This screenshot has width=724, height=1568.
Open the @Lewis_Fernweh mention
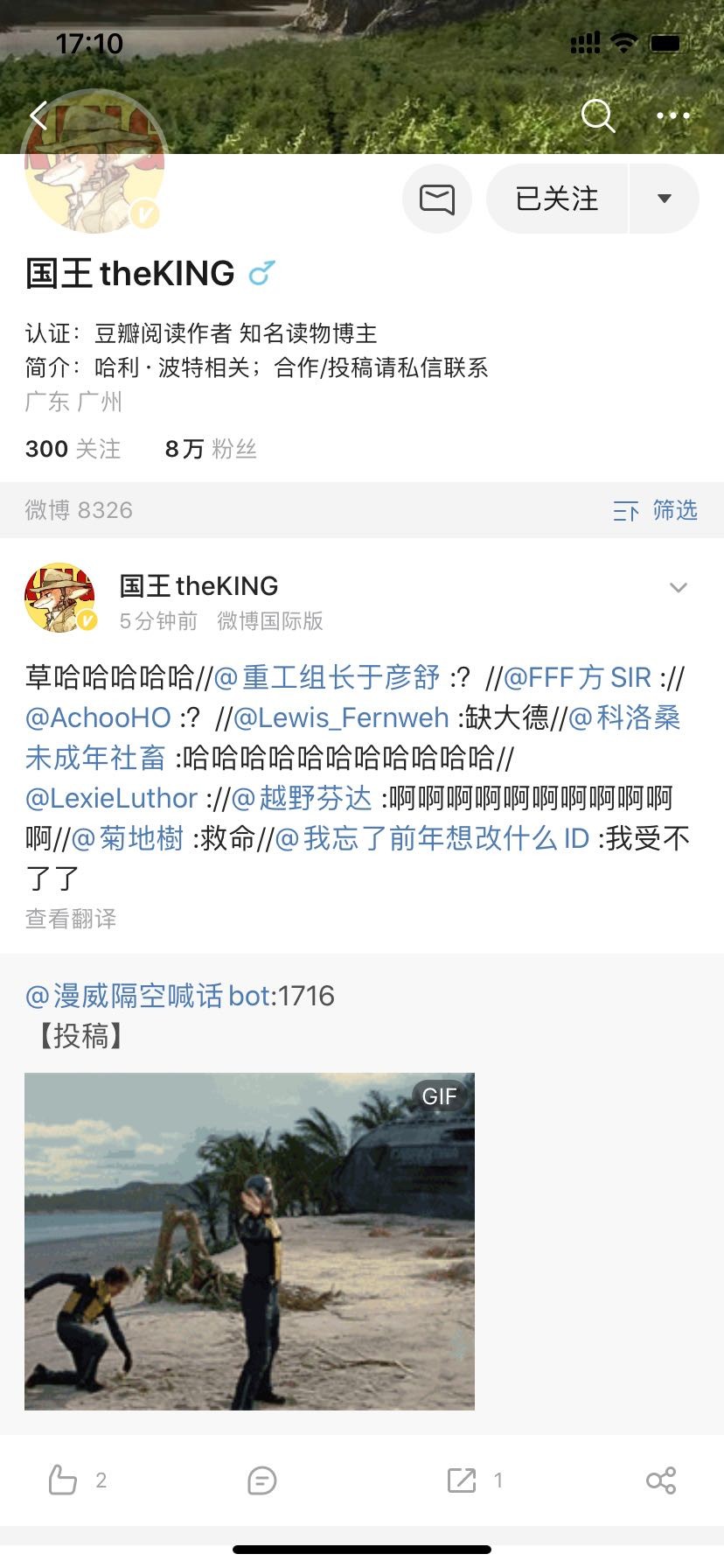pos(341,717)
